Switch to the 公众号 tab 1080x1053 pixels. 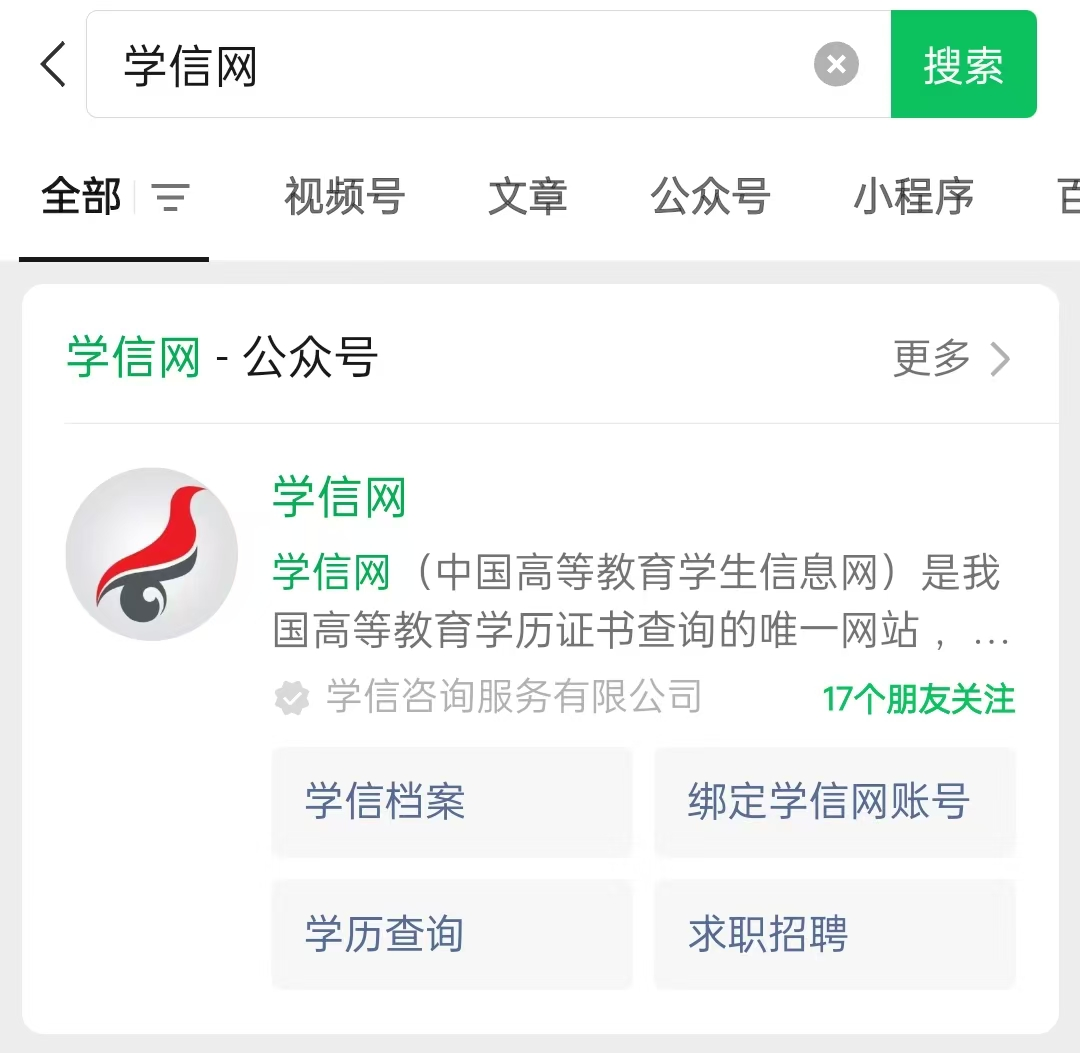coord(710,197)
